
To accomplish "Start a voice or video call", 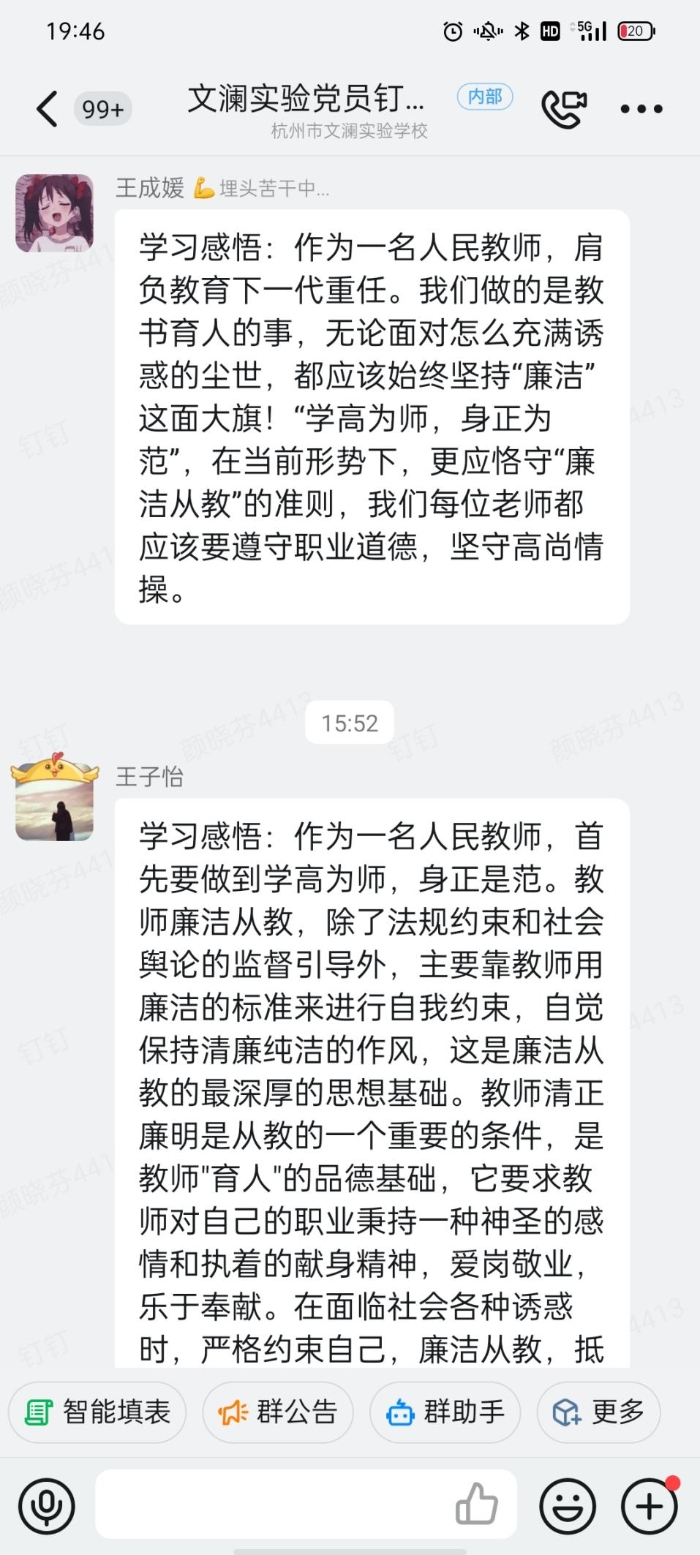I will point(563,109).
